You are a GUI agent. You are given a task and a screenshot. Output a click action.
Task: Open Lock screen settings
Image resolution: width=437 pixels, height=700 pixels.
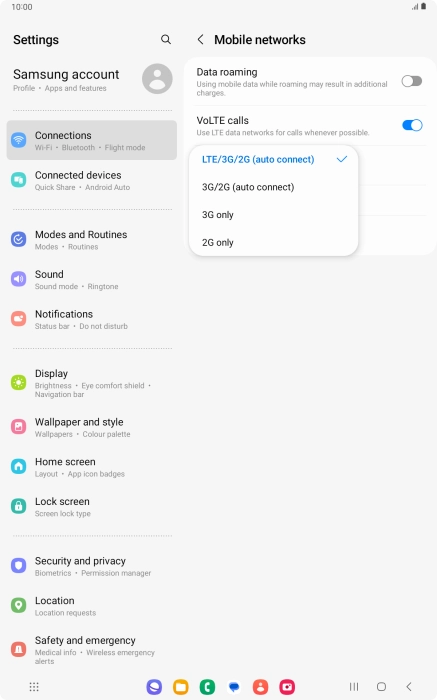[x=92, y=507]
